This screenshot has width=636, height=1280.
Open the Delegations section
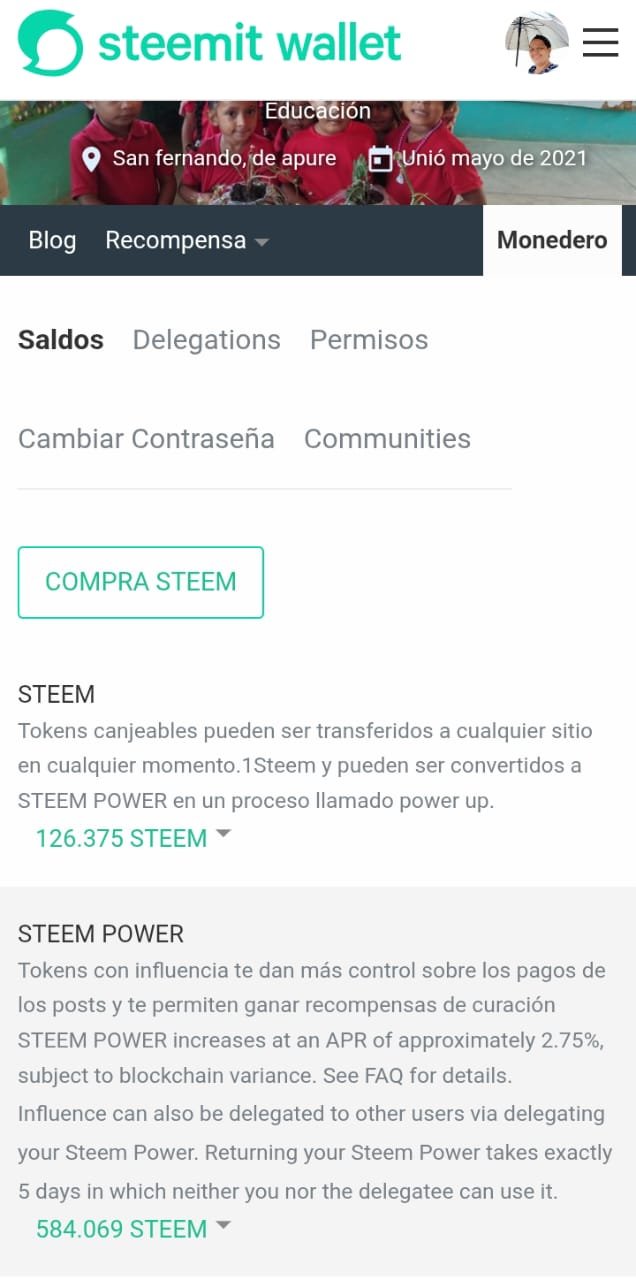pos(207,340)
